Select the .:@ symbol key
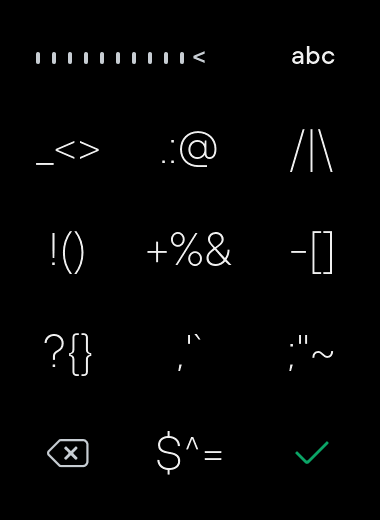The width and height of the screenshot is (380, 520). (x=189, y=149)
